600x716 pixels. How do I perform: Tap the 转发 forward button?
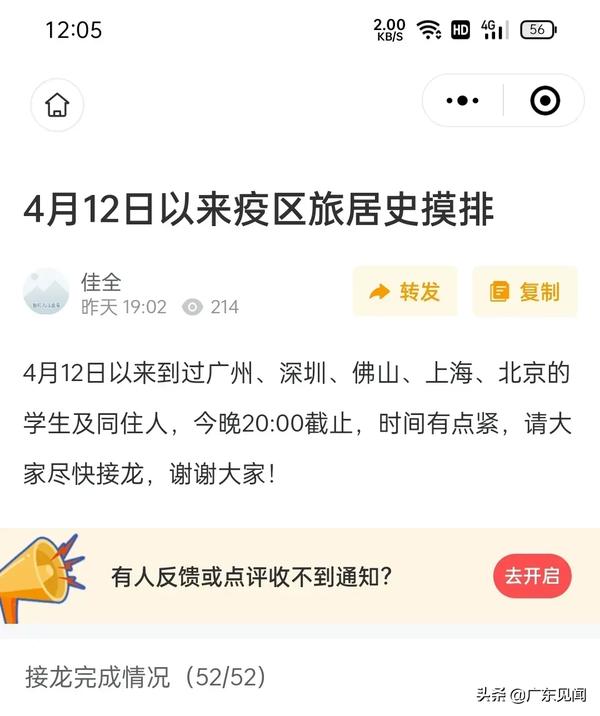(404, 292)
